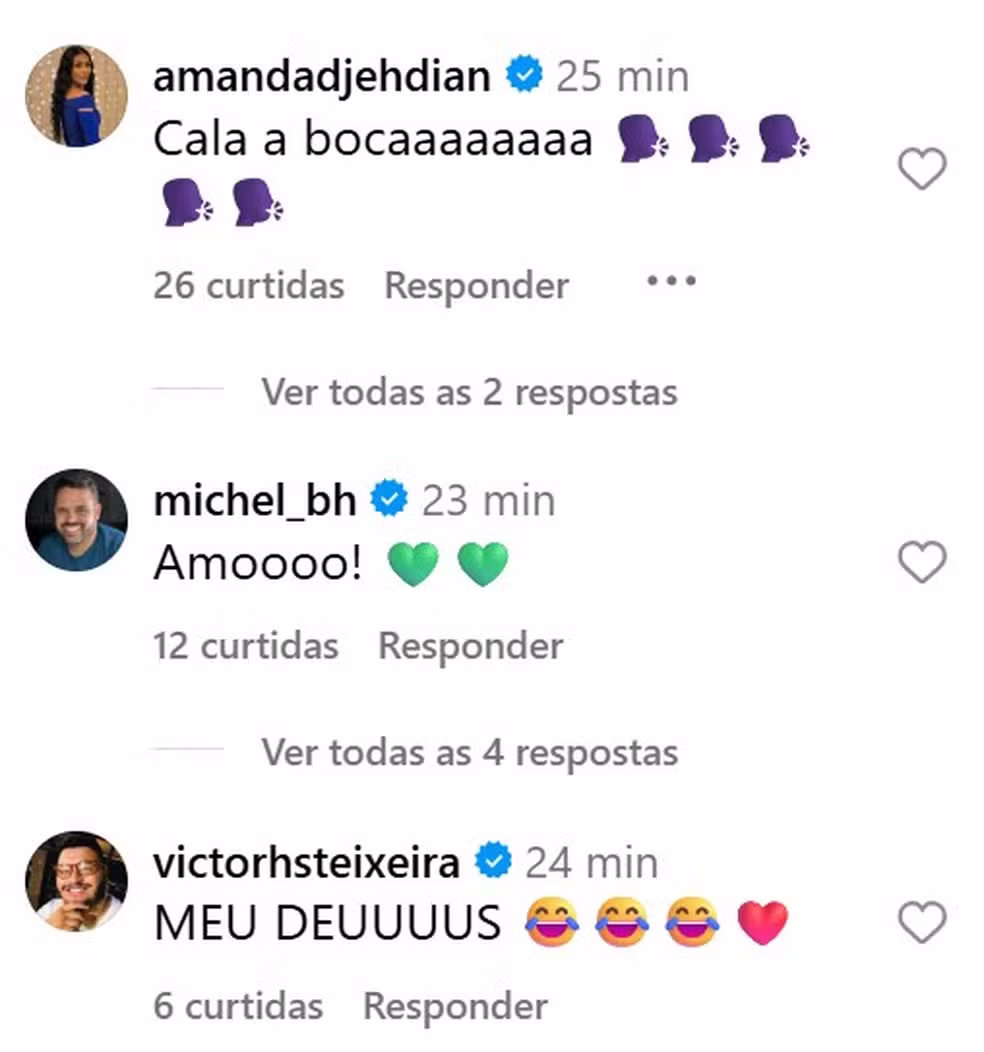The width and height of the screenshot is (984, 1052).
Task: Visit the amandadjehdian username link
Action: [x=322, y=77]
